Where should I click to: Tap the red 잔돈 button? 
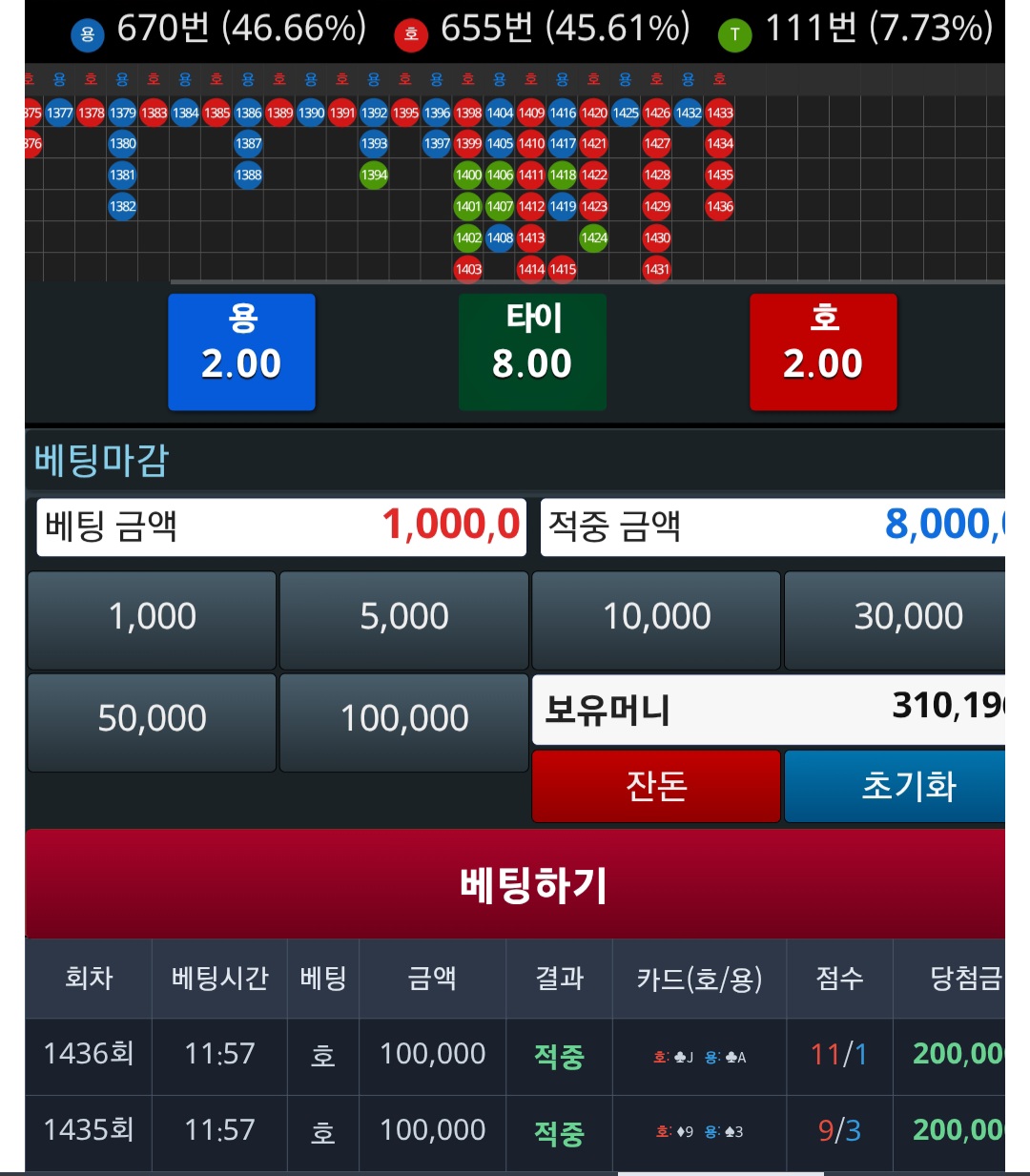656,786
